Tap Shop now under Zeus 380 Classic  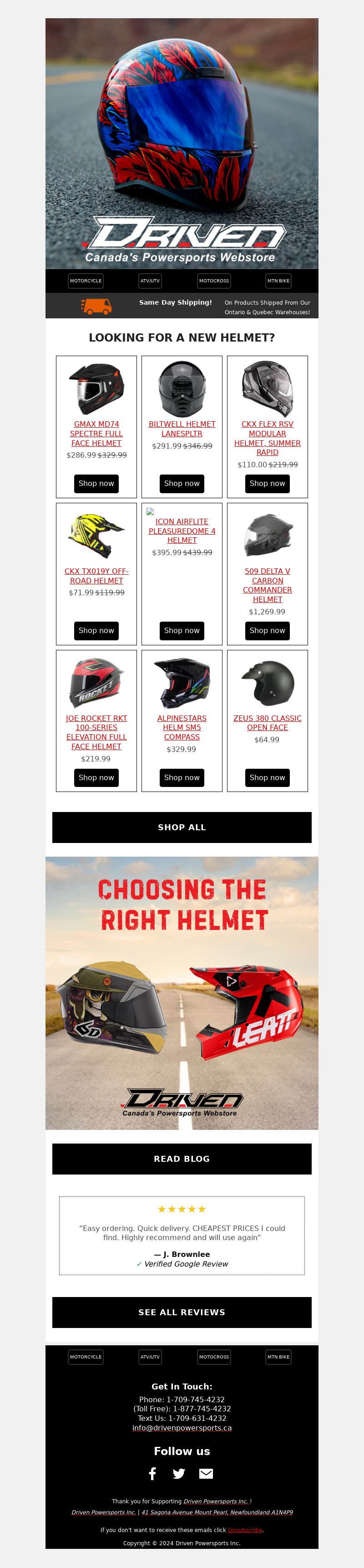pos(268,777)
